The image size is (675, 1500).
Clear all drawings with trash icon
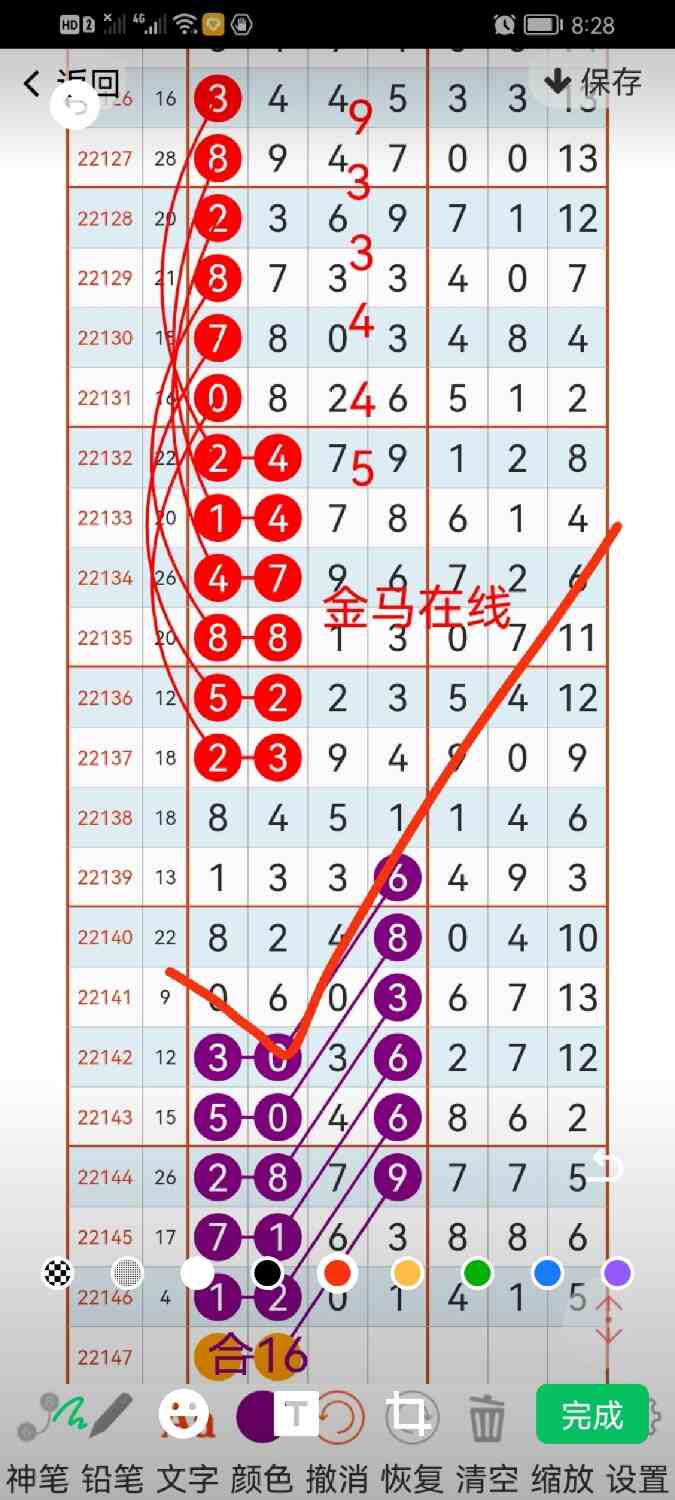[487, 1418]
